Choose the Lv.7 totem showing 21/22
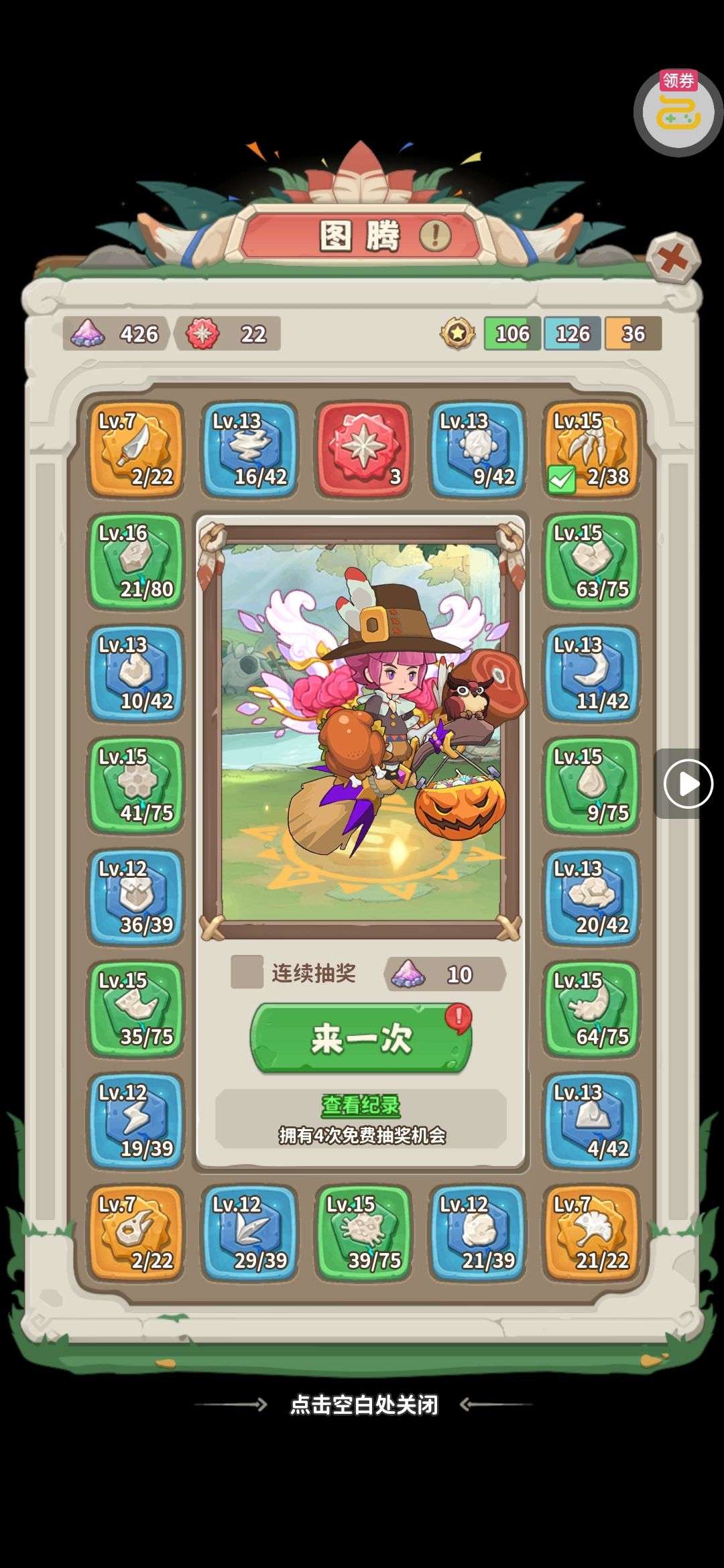Viewport: 724px width, 1568px height. point(591,1232)
